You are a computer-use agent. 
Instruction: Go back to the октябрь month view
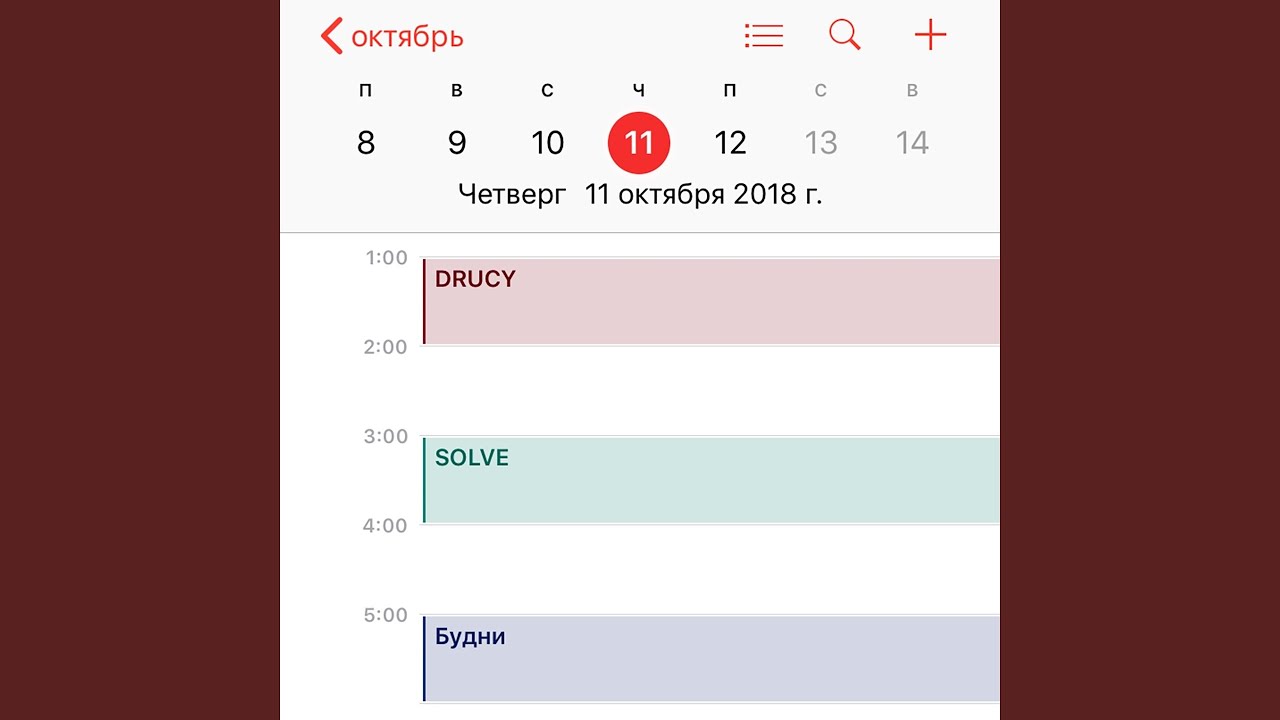pyautogui.click(x=392, y=37)
